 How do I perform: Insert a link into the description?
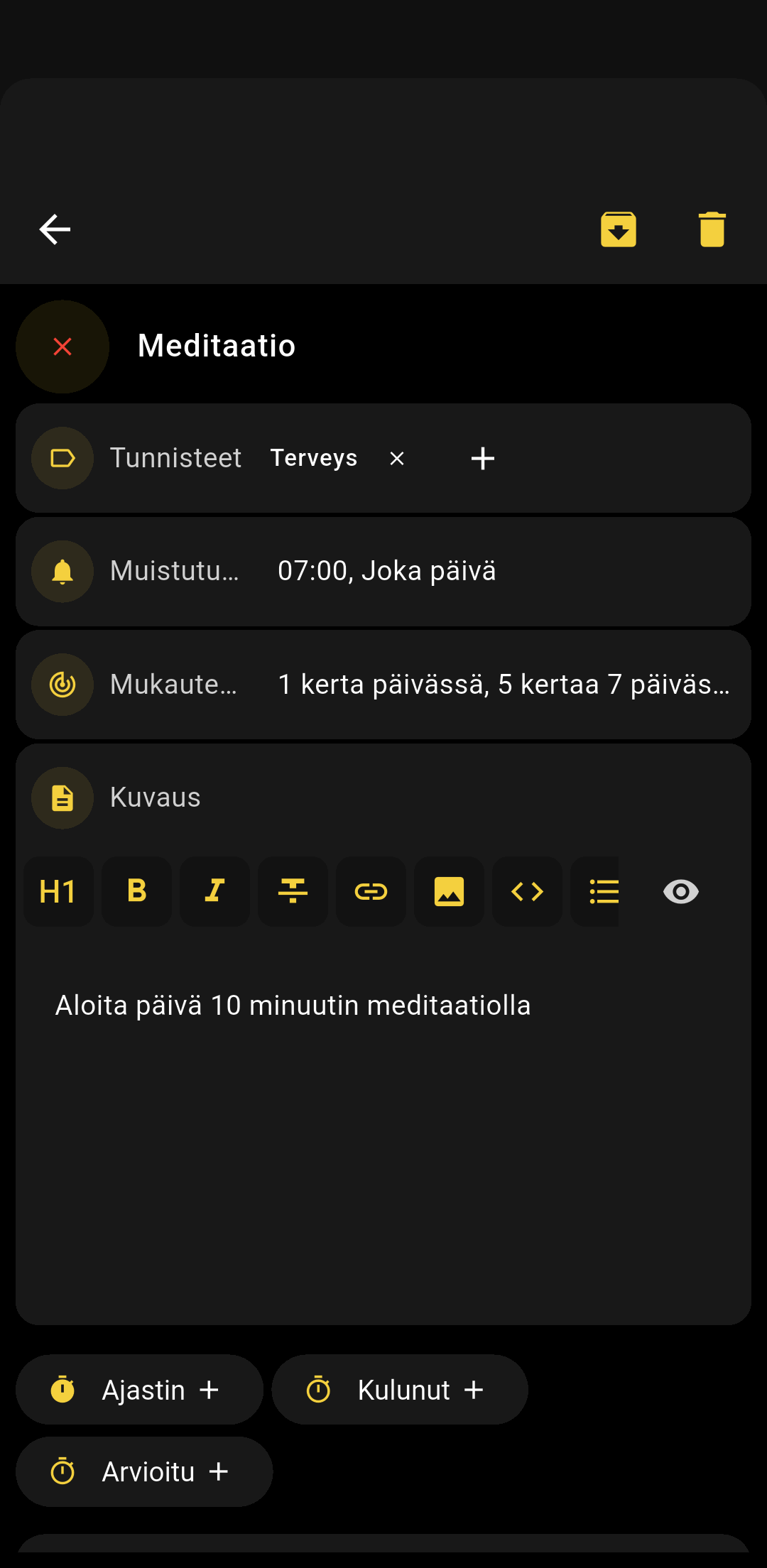click(371, 891)
